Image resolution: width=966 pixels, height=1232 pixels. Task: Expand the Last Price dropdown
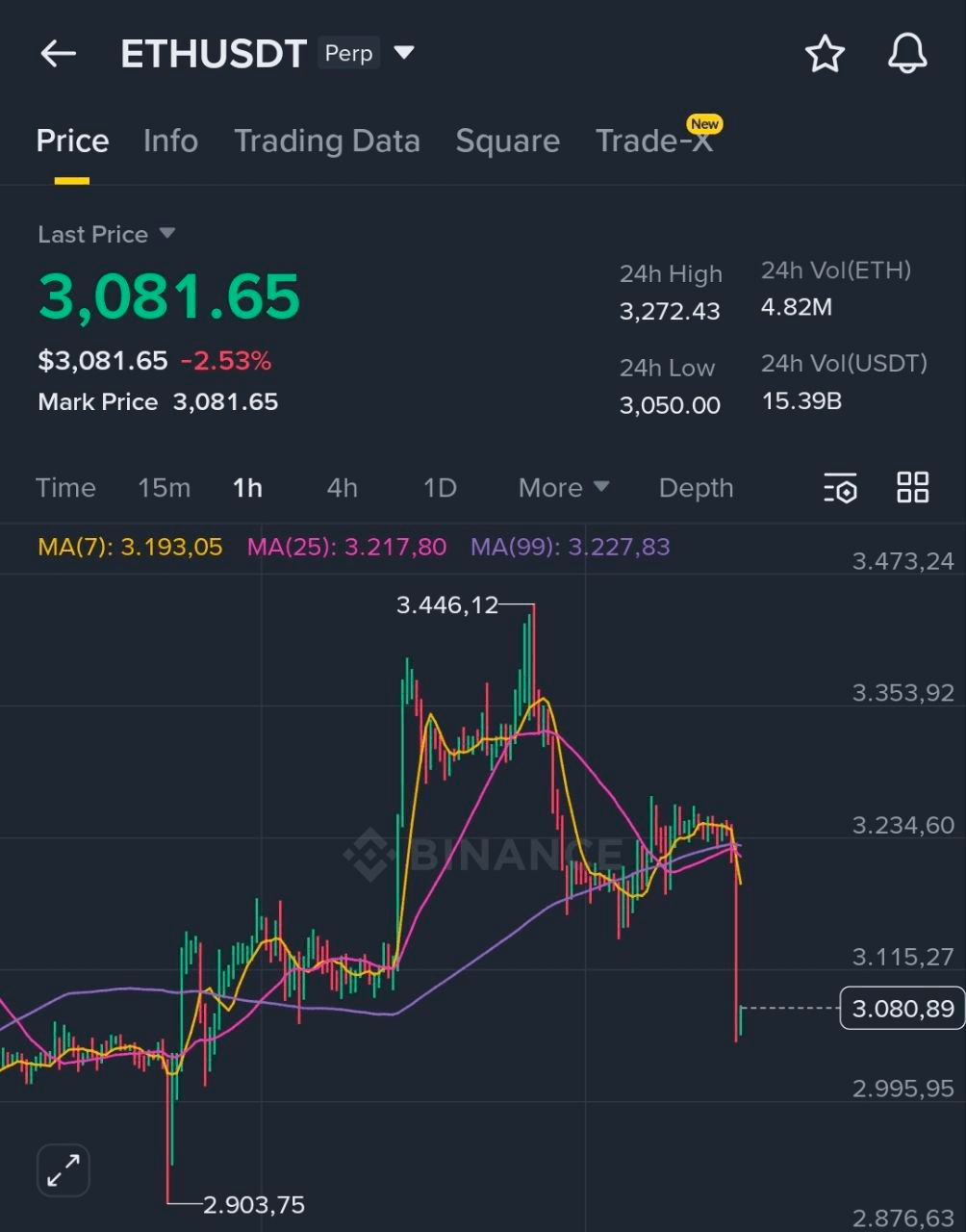coord(166,234)
